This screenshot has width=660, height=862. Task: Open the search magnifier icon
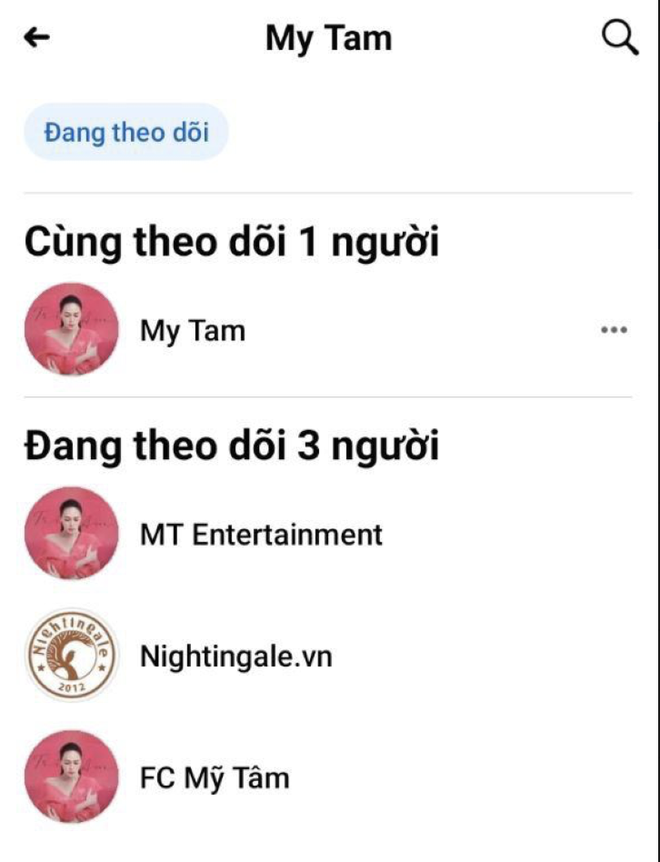click(619, 38)
